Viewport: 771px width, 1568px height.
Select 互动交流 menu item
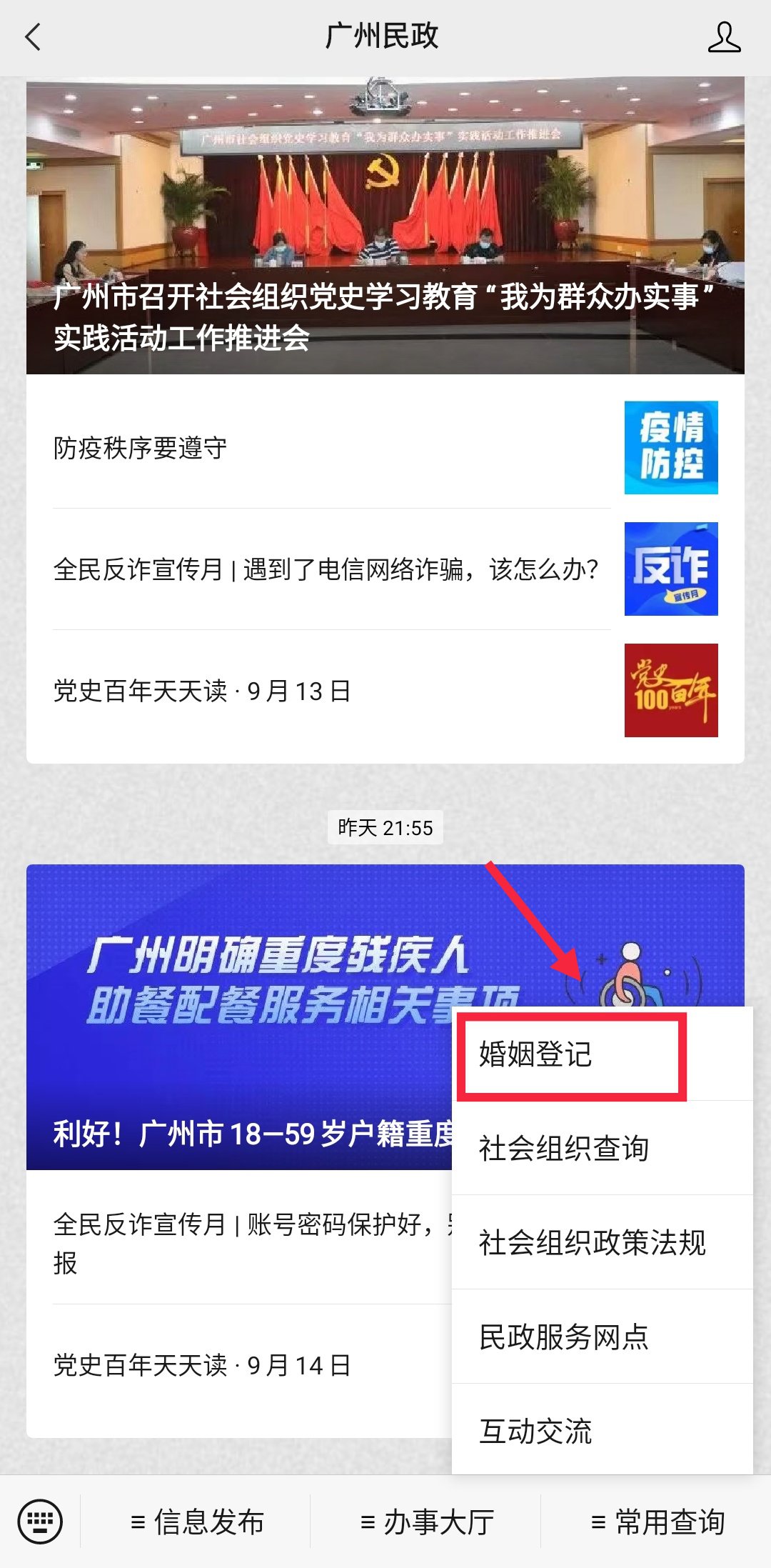coord(602,1431)
